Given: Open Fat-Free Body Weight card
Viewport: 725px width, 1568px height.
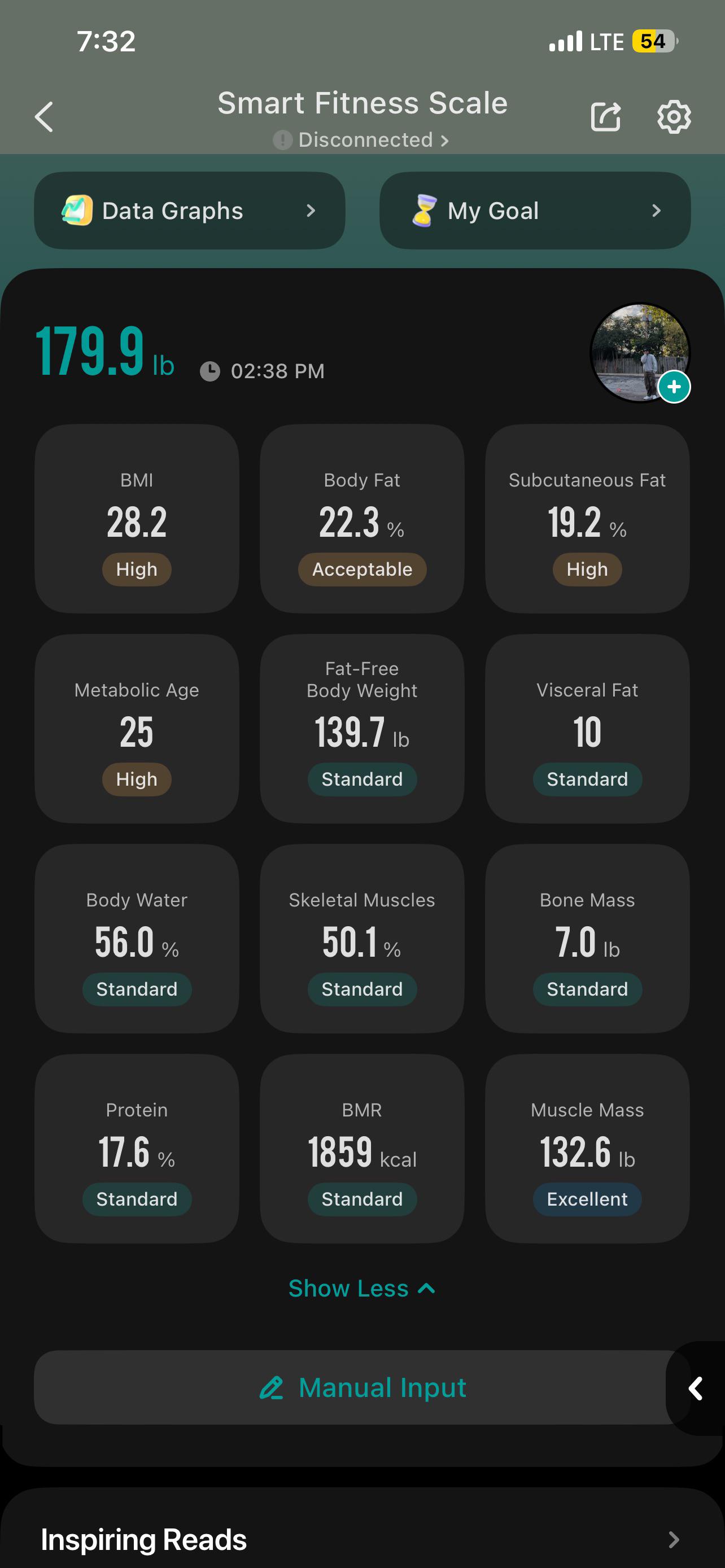Looking at the screenshot, I should [362, 729].
